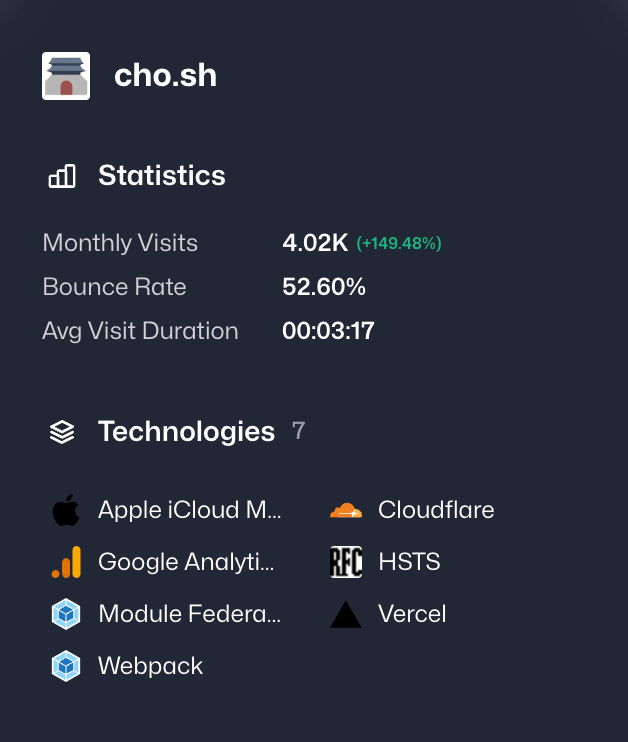
Task: Open the cho.sh site header
Action: point(165,76)
